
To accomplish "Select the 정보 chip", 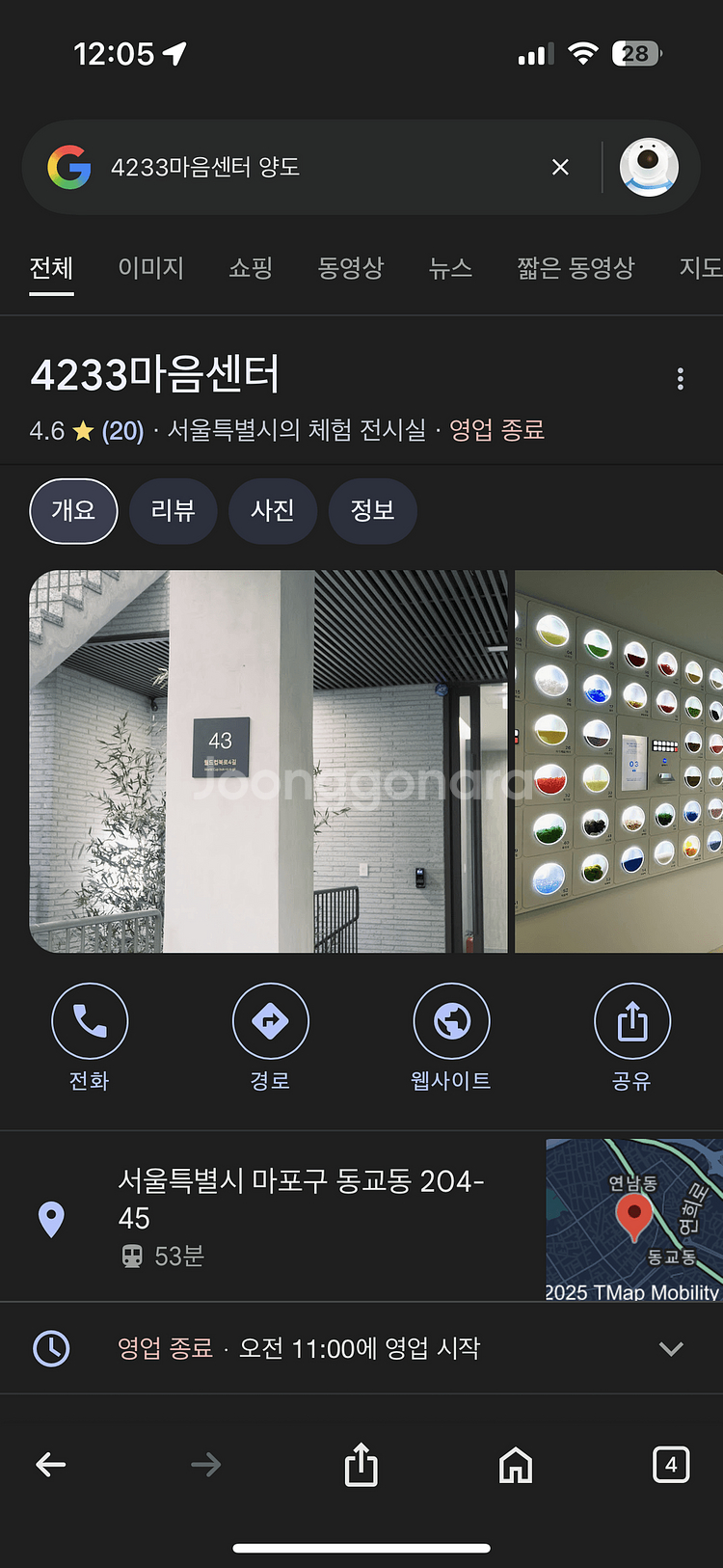I will (372, 510).
